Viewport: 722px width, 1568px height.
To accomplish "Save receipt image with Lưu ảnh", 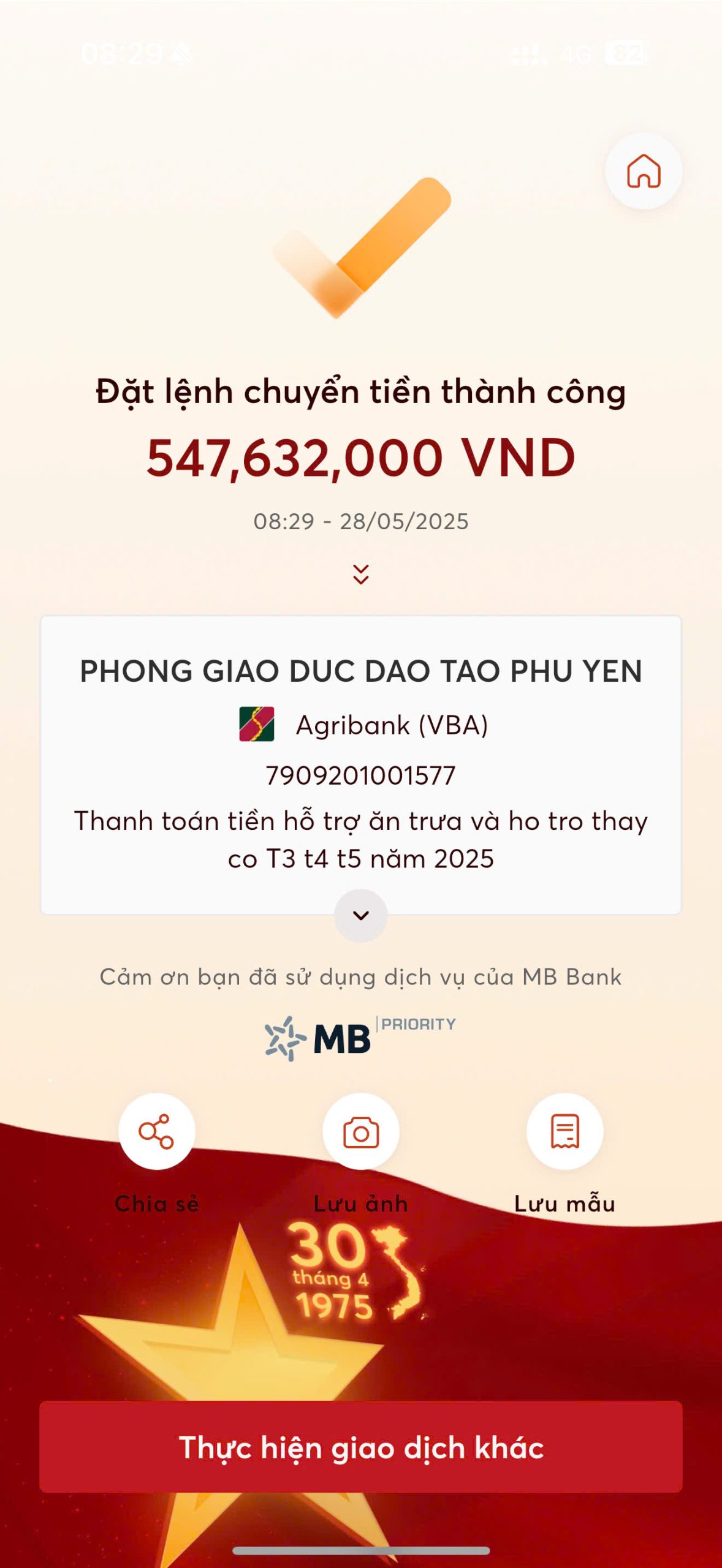I will (x=360, y=1131).
